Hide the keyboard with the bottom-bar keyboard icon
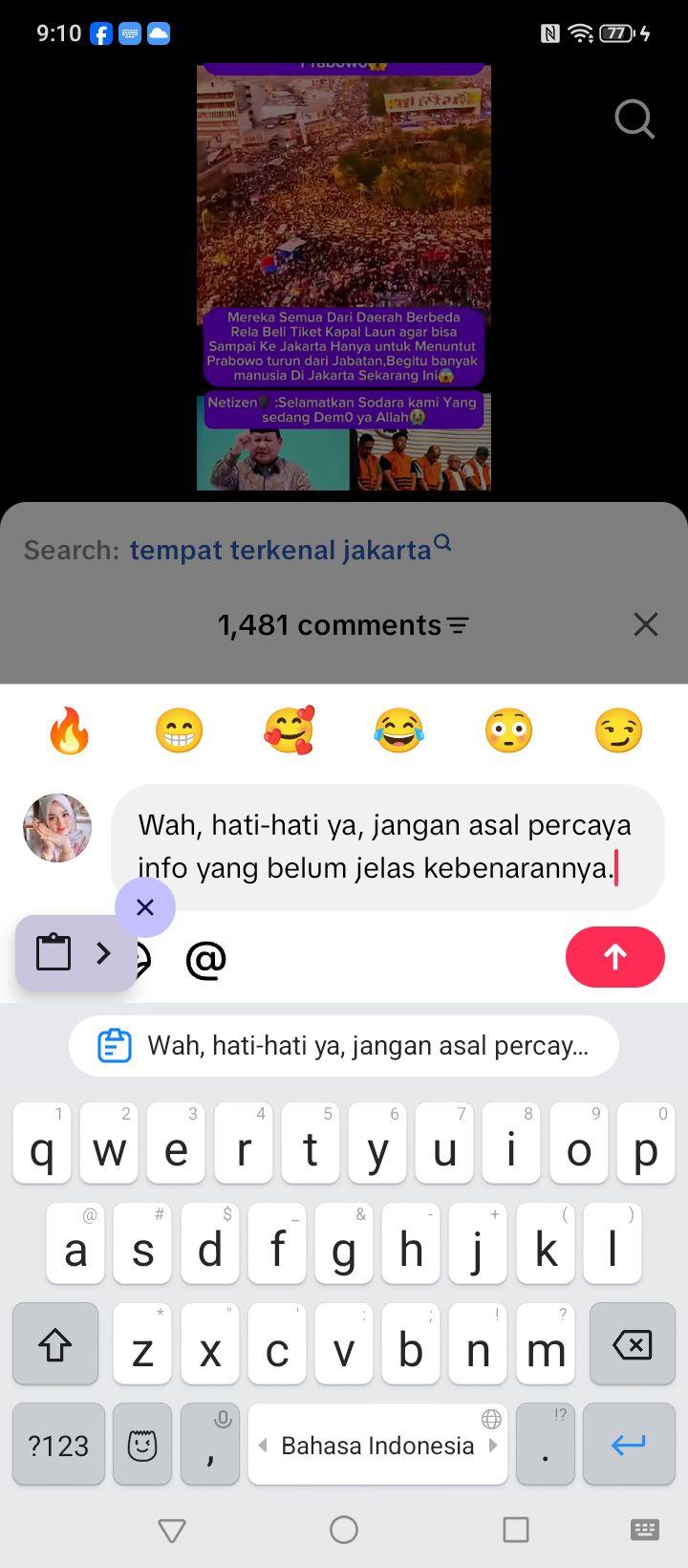Image resolution: width=688 pixels, height=1568 pixels. point(645,1530)
